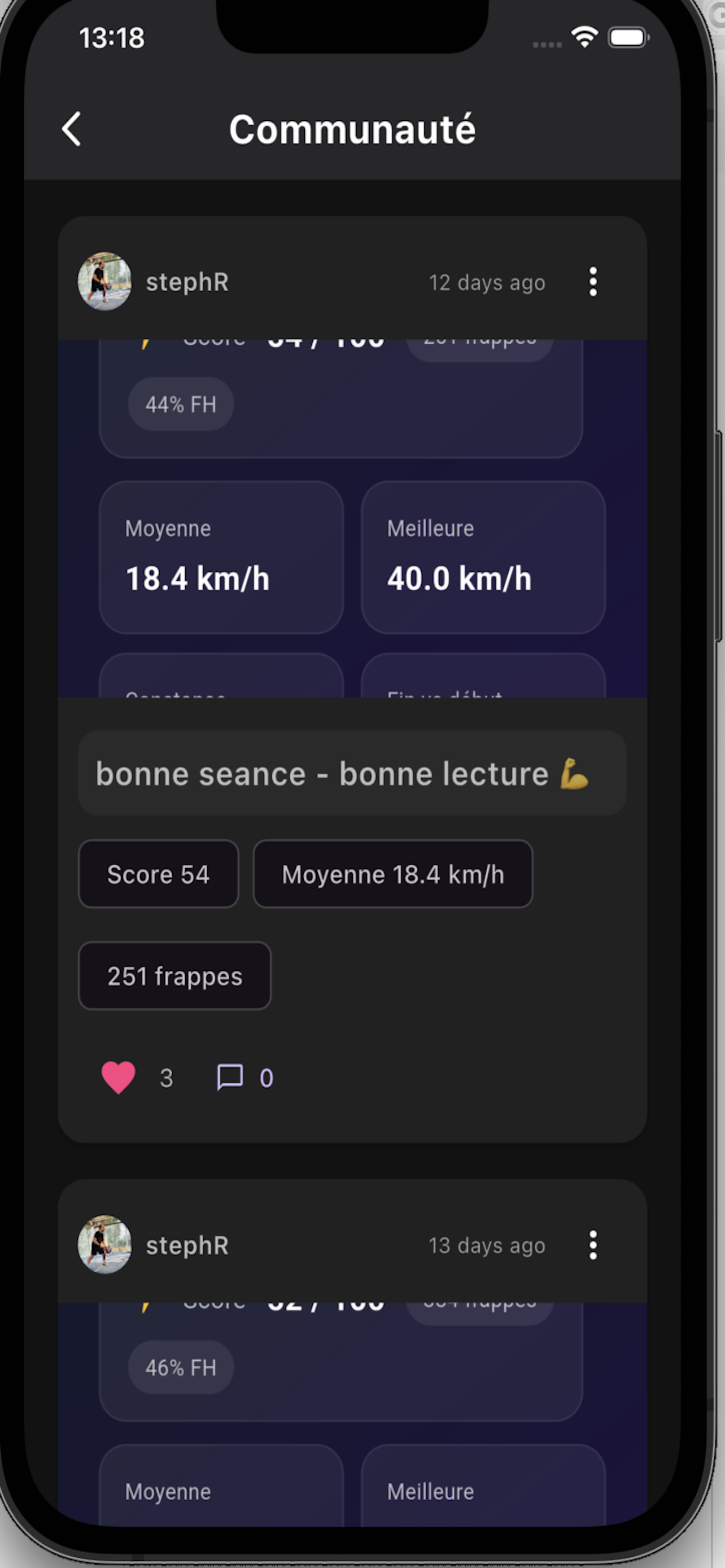The height and width of the screenshot is (1568, 725).
Task: Tap the like count number 3
Action: click(x=166, y=1078)
